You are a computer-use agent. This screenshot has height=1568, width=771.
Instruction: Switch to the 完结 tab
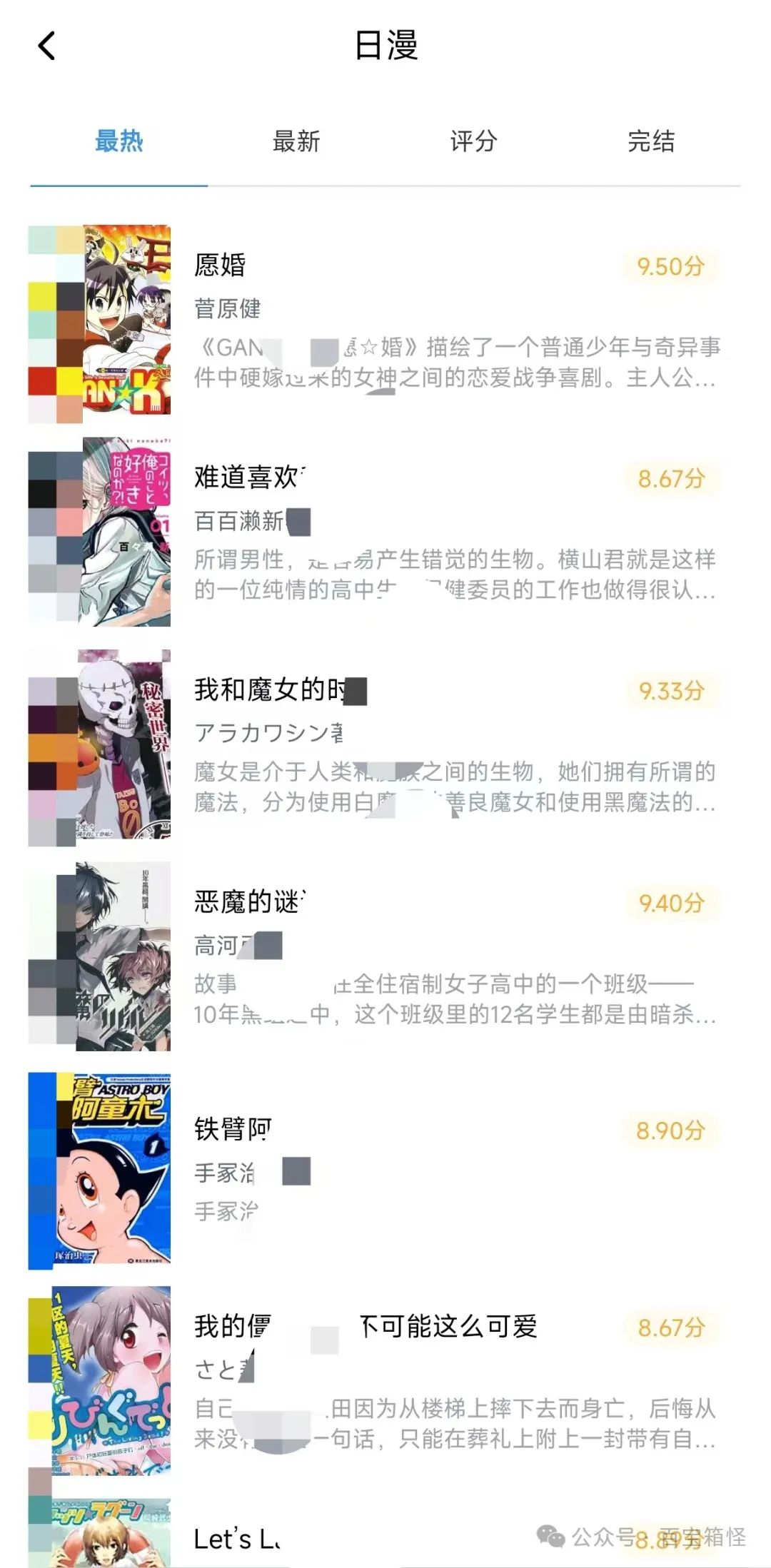(x=651, y=141)
